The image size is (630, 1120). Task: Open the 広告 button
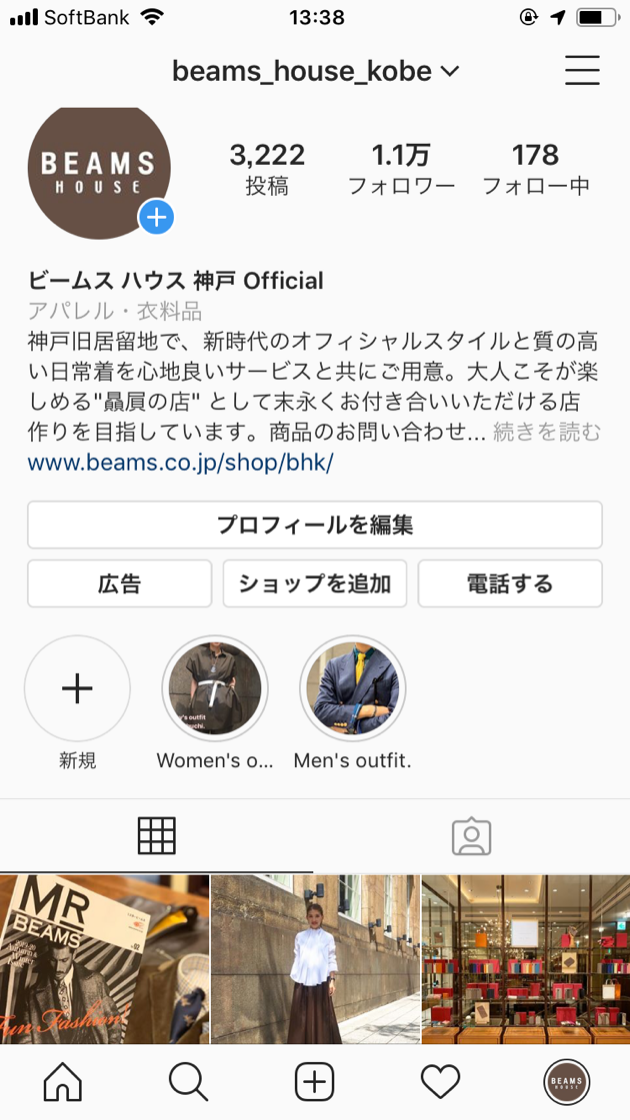coord(120,584)
